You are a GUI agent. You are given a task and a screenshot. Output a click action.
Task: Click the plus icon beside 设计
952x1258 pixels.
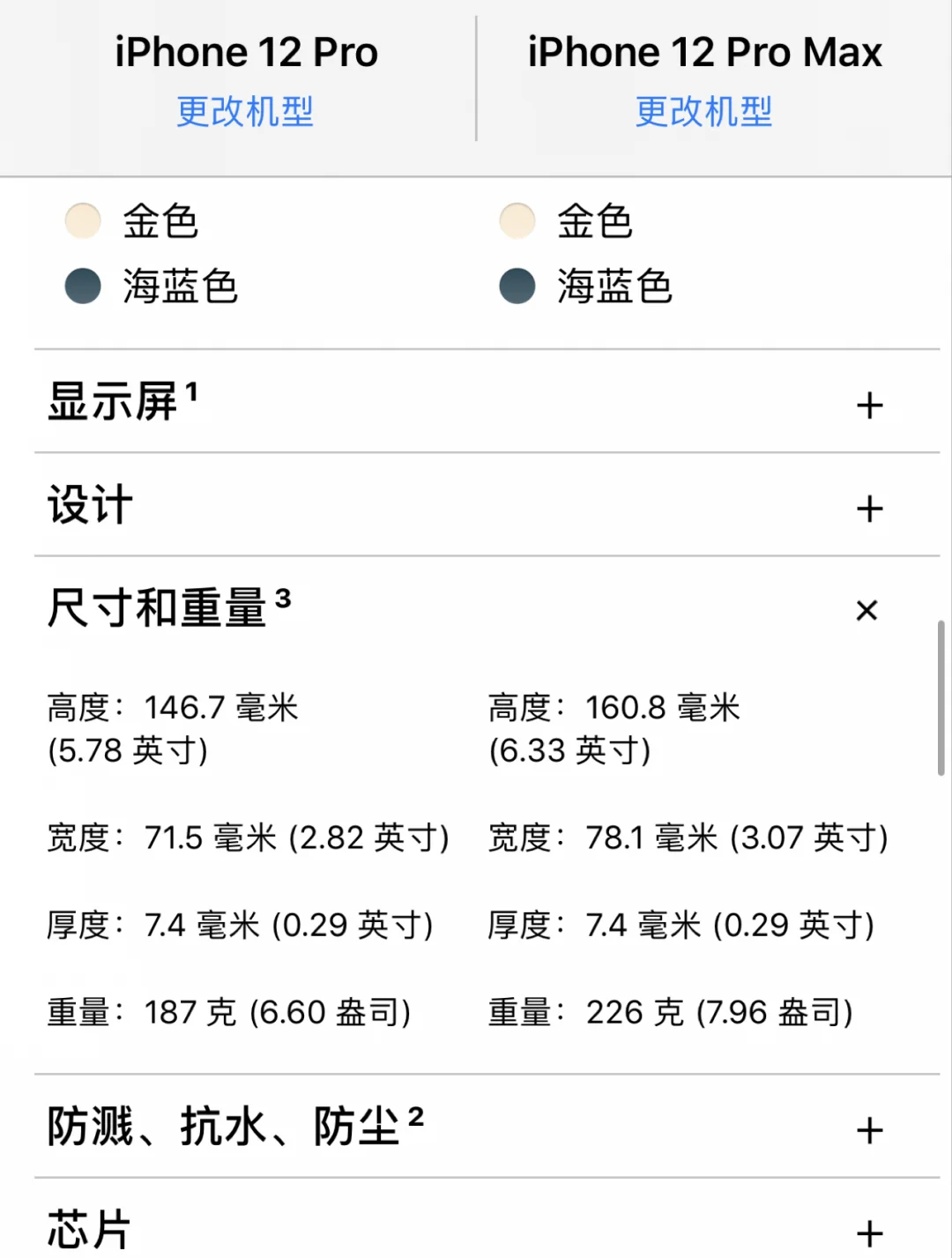click(x=870, y=508)
